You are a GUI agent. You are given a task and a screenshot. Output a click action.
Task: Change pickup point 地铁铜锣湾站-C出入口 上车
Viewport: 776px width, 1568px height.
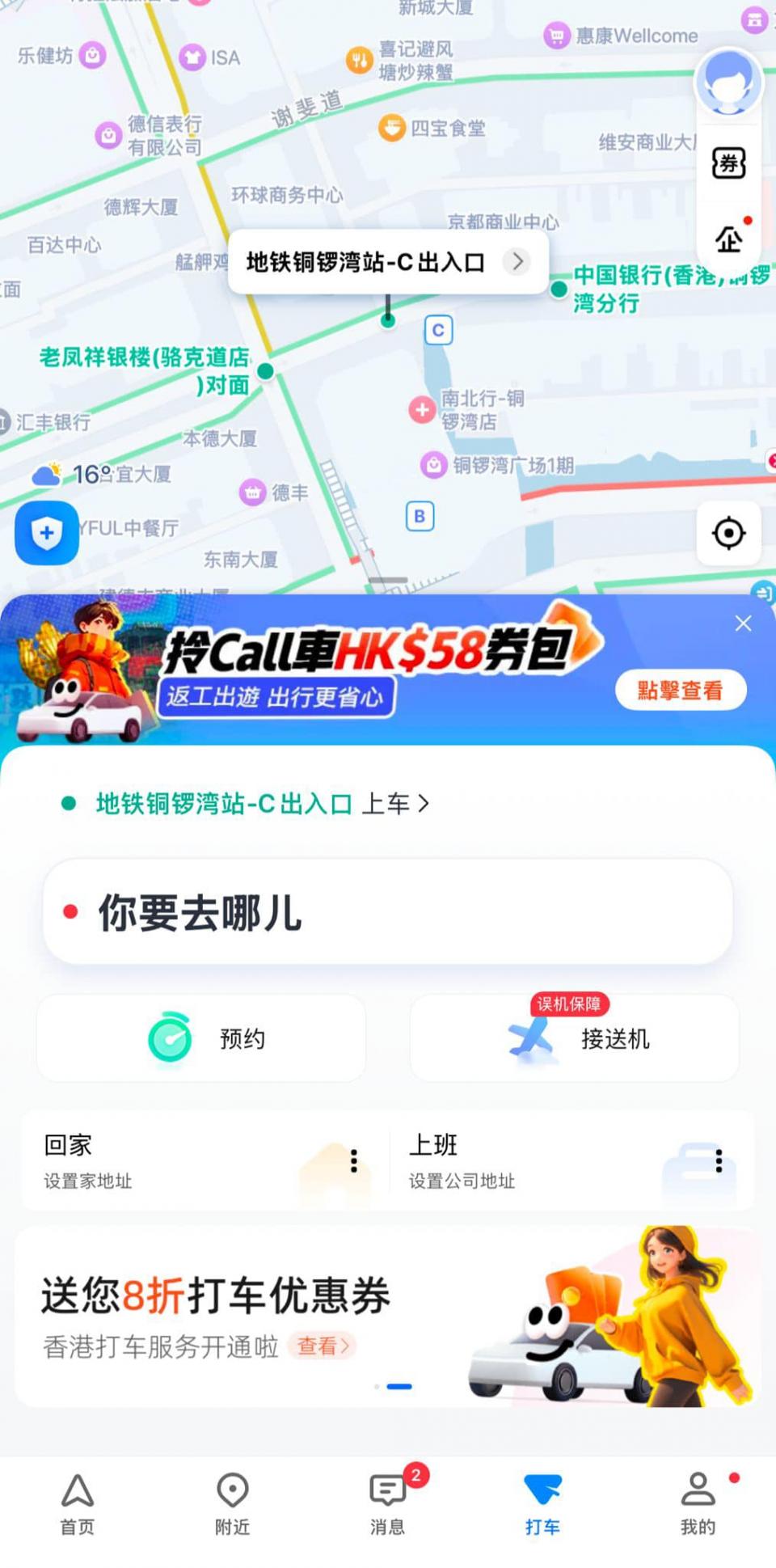coord(259,803)
